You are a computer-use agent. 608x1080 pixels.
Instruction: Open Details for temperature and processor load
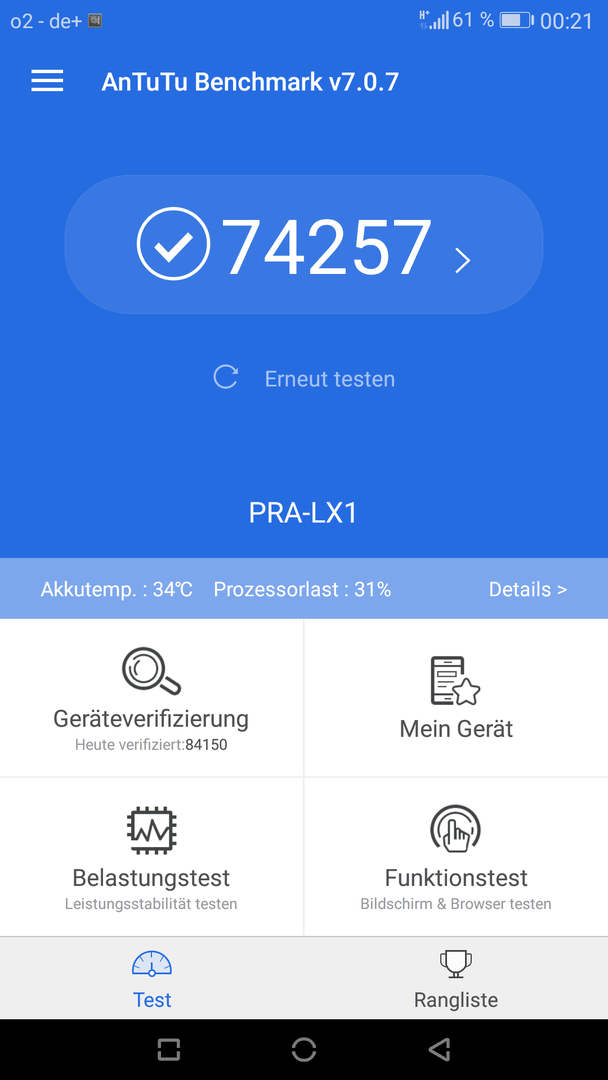pos(527,590)
